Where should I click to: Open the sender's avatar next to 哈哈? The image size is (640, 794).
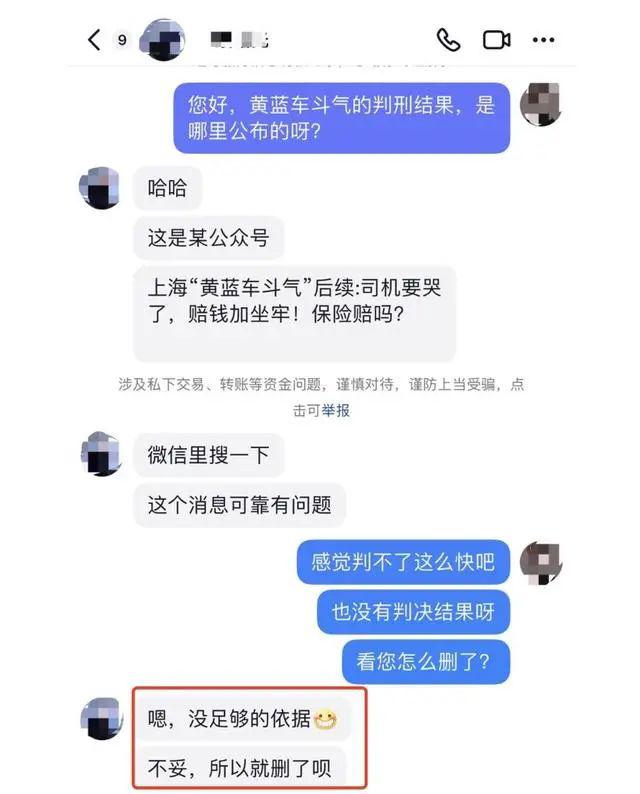pos(100,187)
